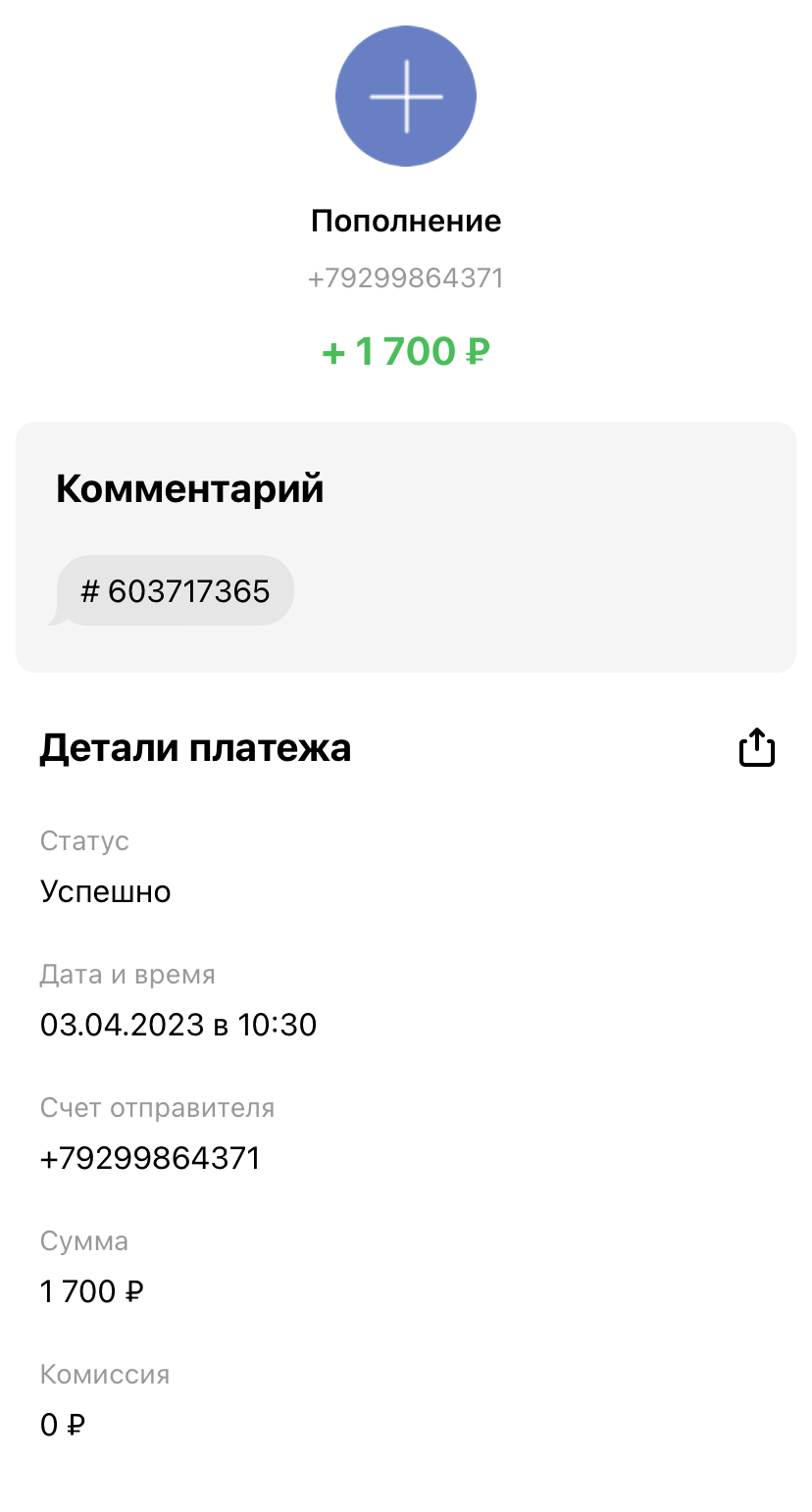Share the payment details receipt
Image resolution: width=812 pixels, height=1512 pixels.
click(756, 748)
